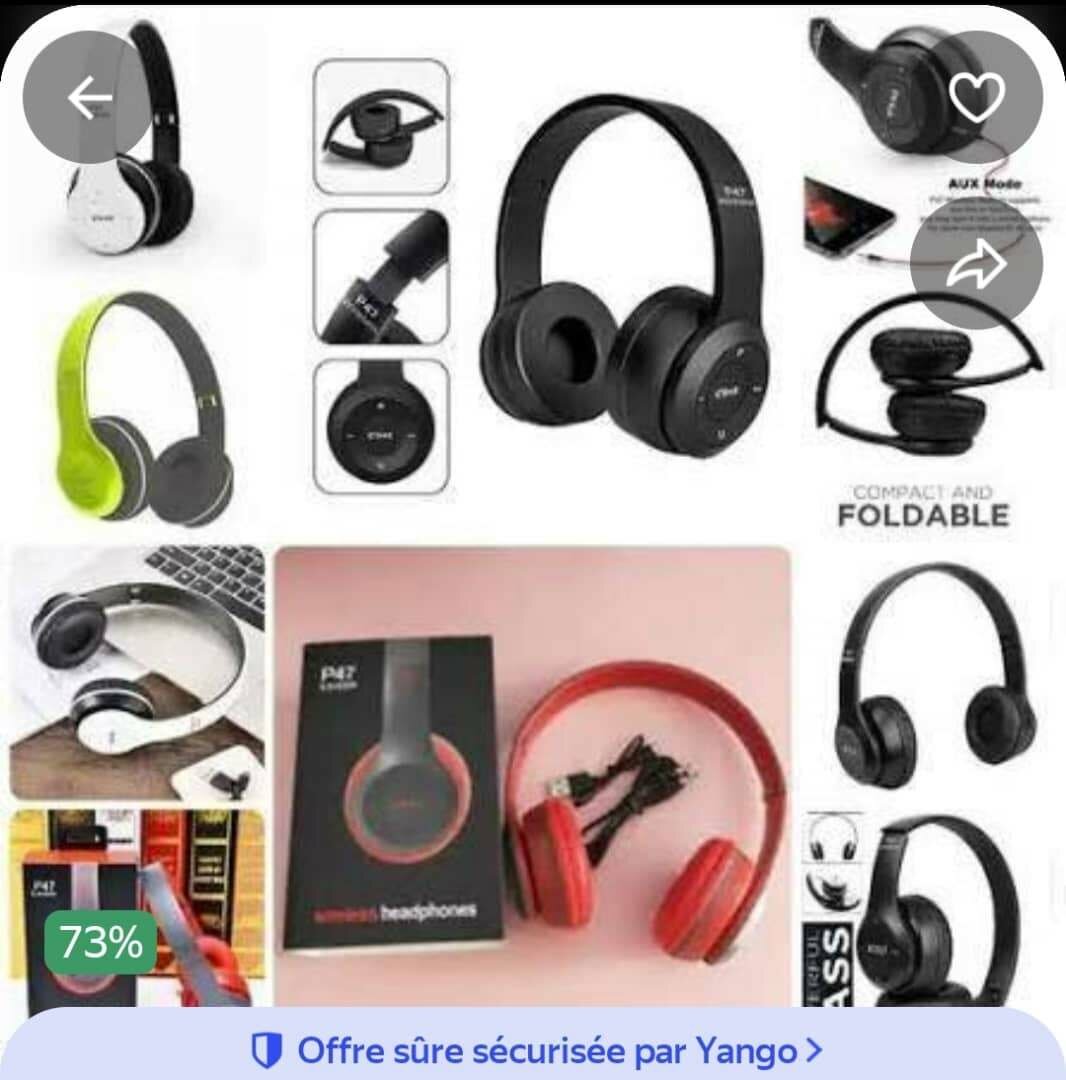This screenshot has height=1080, width=1066.
Task: Add this headphone listing to favorites
Action: 976,97
